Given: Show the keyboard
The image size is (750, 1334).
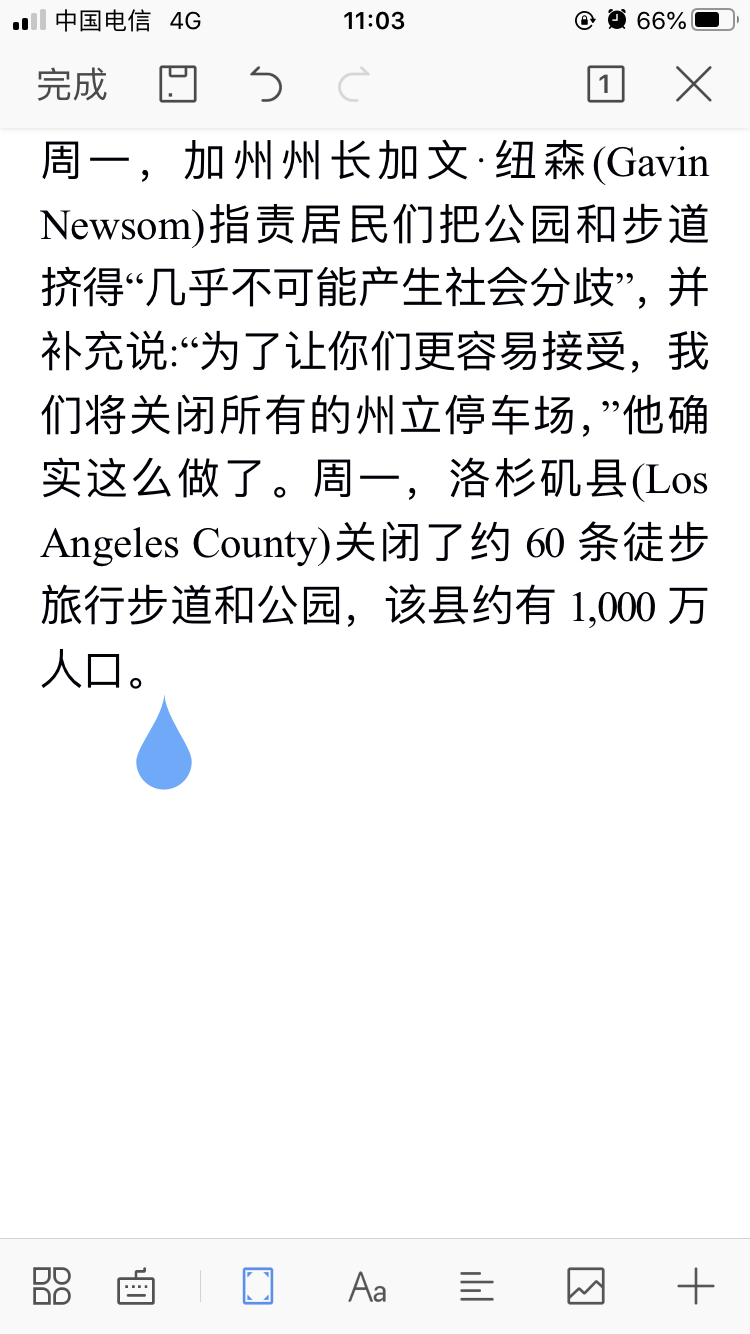Looking at the screenshot, I should 136,1286.
